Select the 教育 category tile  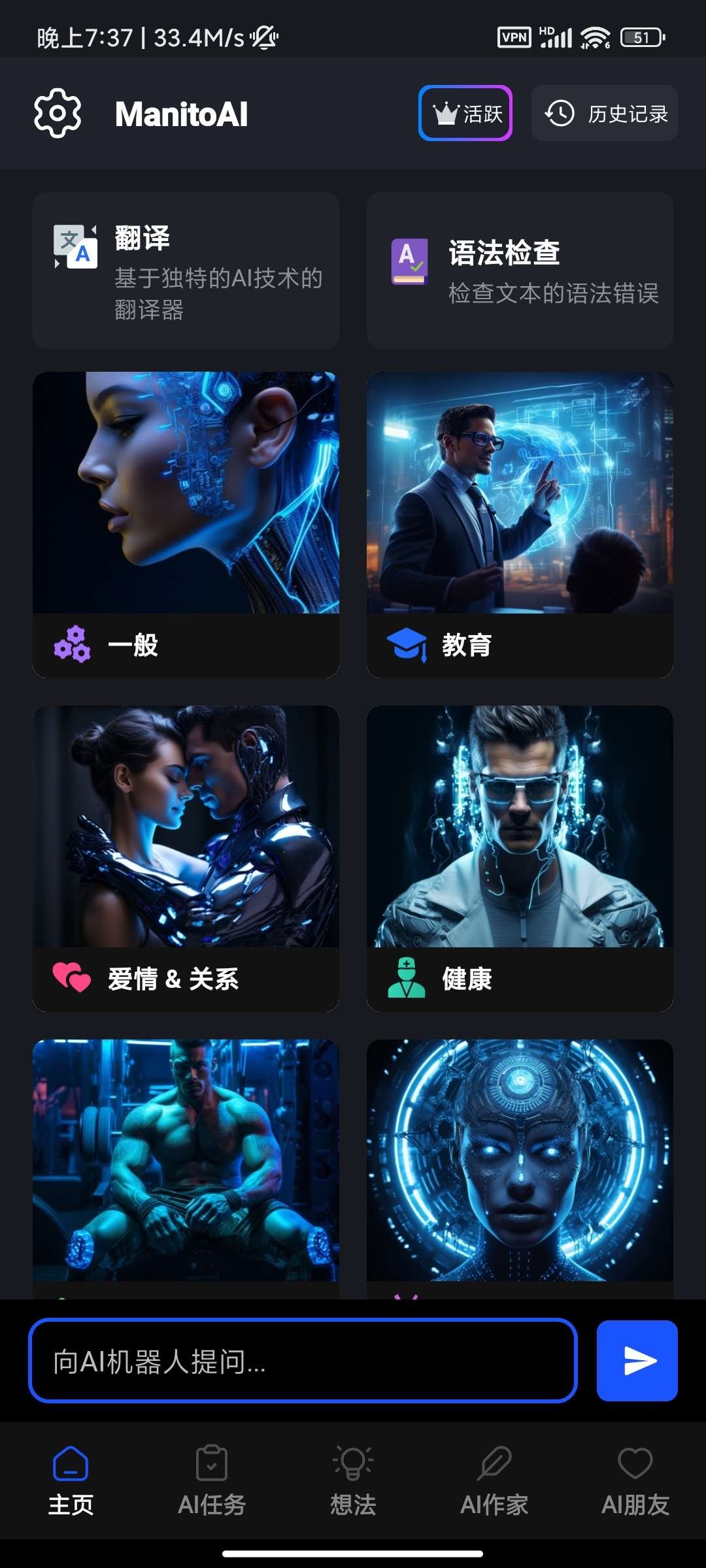click(x=520, y=525)
